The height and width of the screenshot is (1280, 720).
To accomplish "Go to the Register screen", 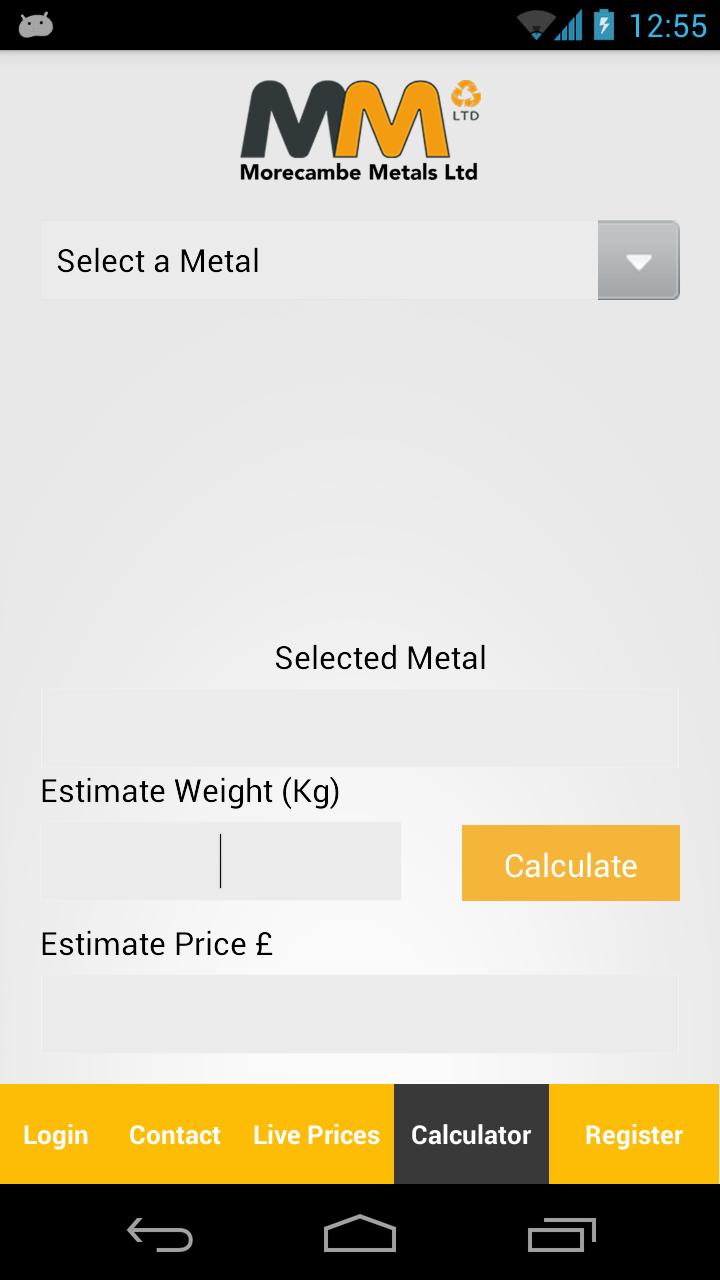I will [x=633, y=1134].
